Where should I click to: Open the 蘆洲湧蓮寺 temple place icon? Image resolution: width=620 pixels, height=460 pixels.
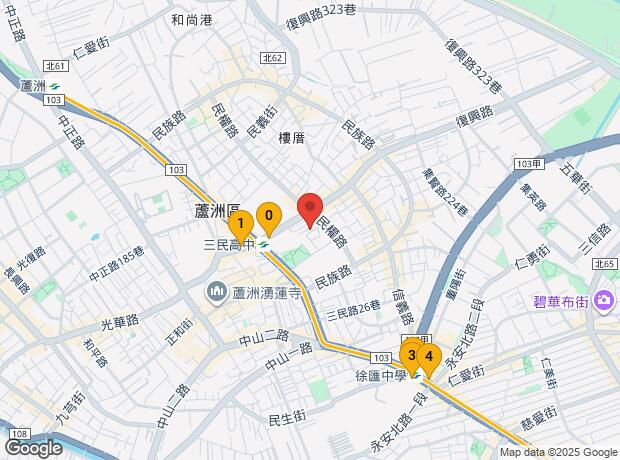pyautogui.click(x=216, y=292)
